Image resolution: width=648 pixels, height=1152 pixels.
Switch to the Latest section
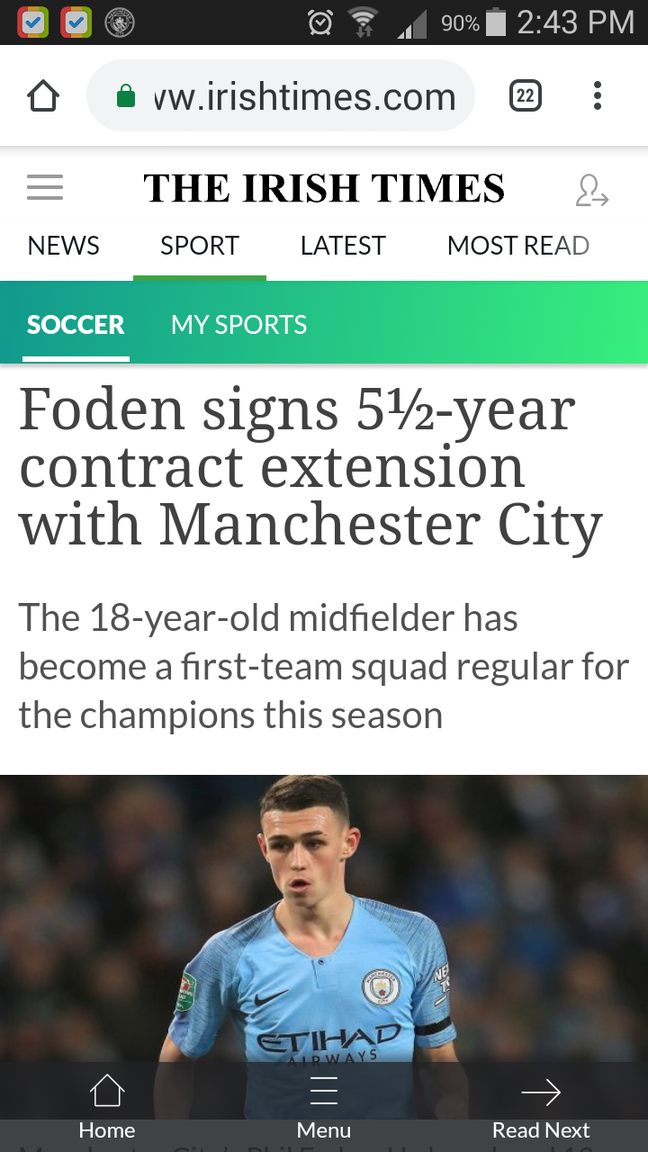point(343,246)
